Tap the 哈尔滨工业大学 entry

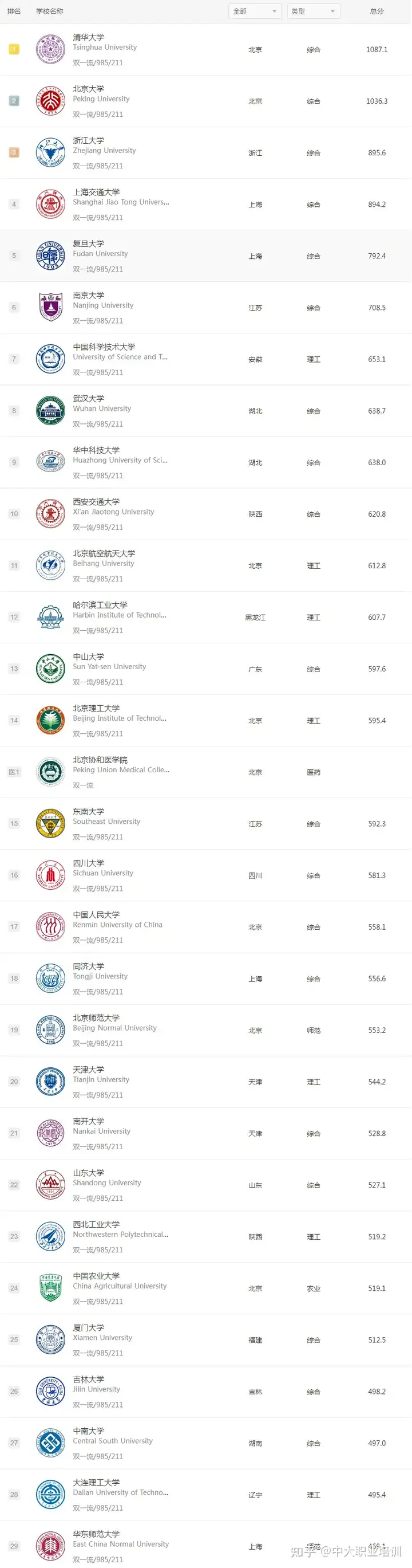pos(100,605)
